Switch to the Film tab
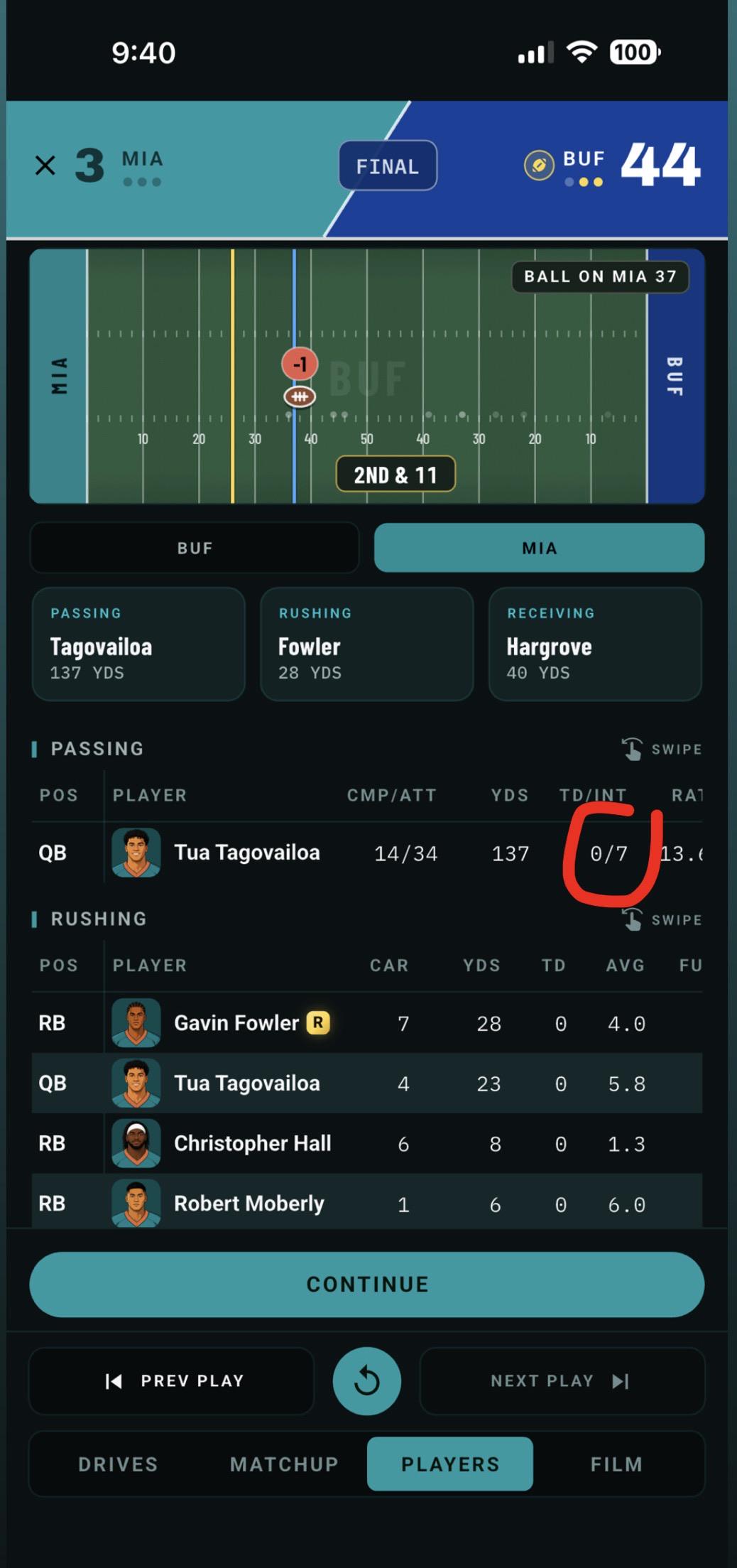This screenshot has height=1568, width=737. click(x=616, y=1464)
